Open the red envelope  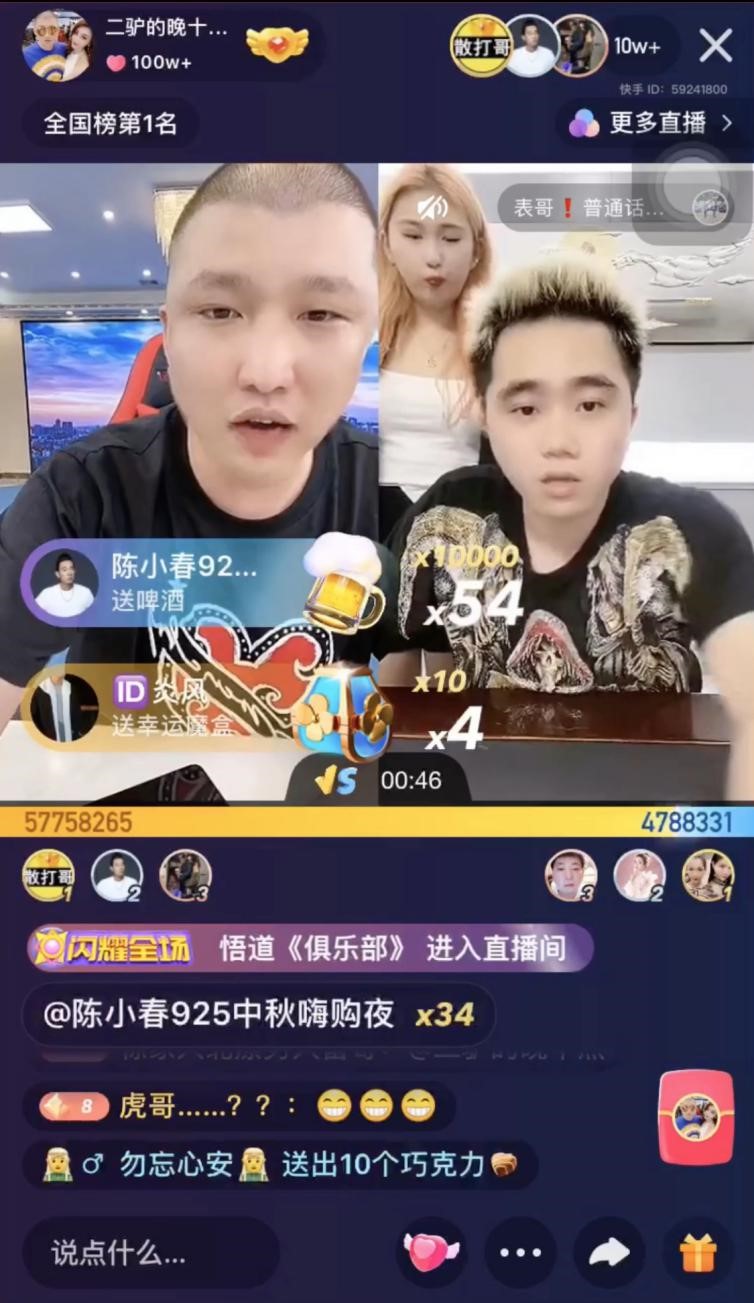point(696,1117)
